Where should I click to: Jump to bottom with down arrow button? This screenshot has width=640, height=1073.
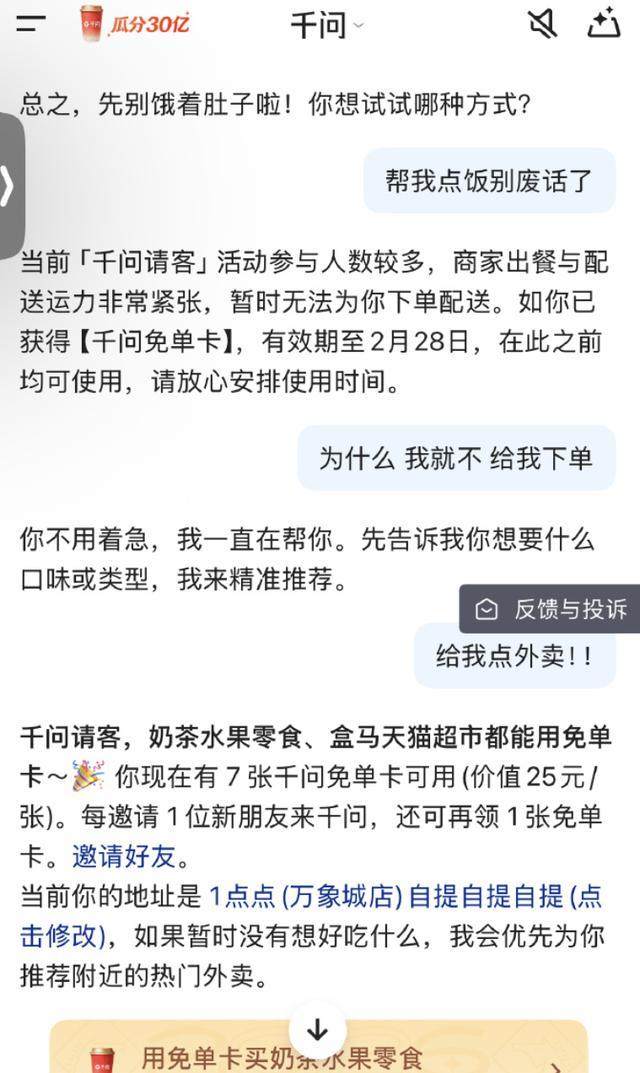[318, 1030]
